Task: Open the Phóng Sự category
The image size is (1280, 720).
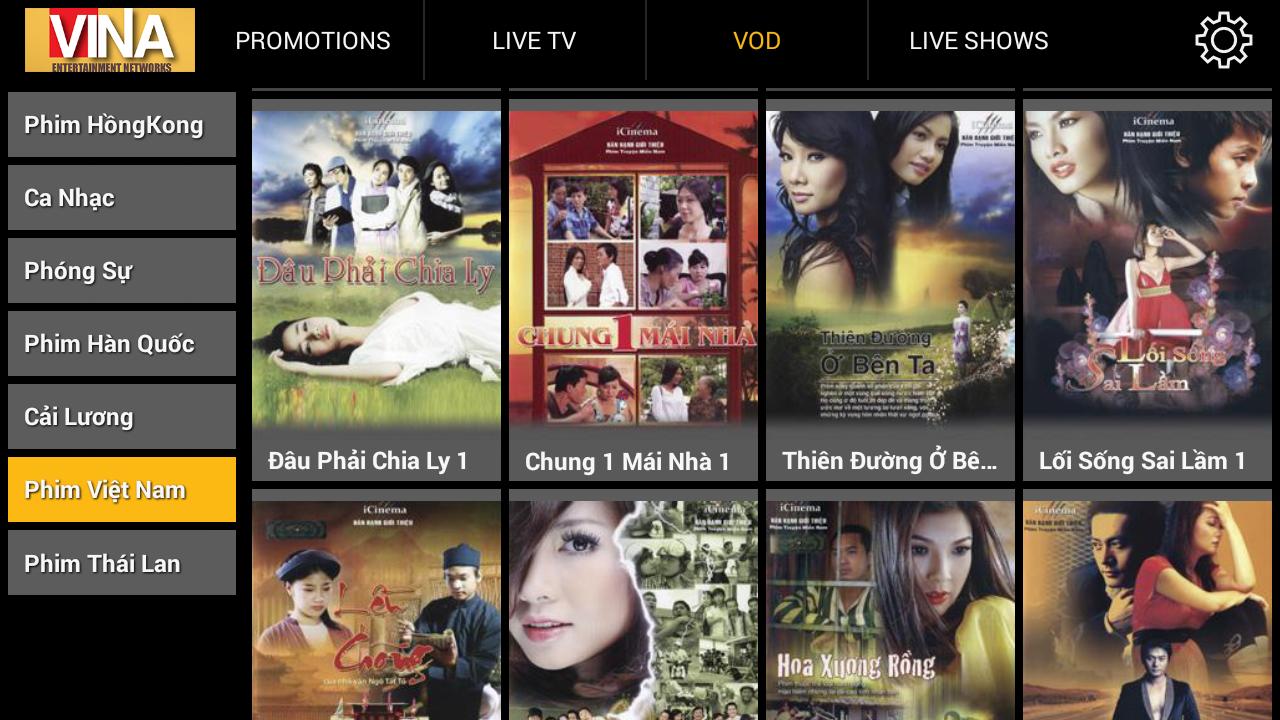Action: tap(122, 271)
